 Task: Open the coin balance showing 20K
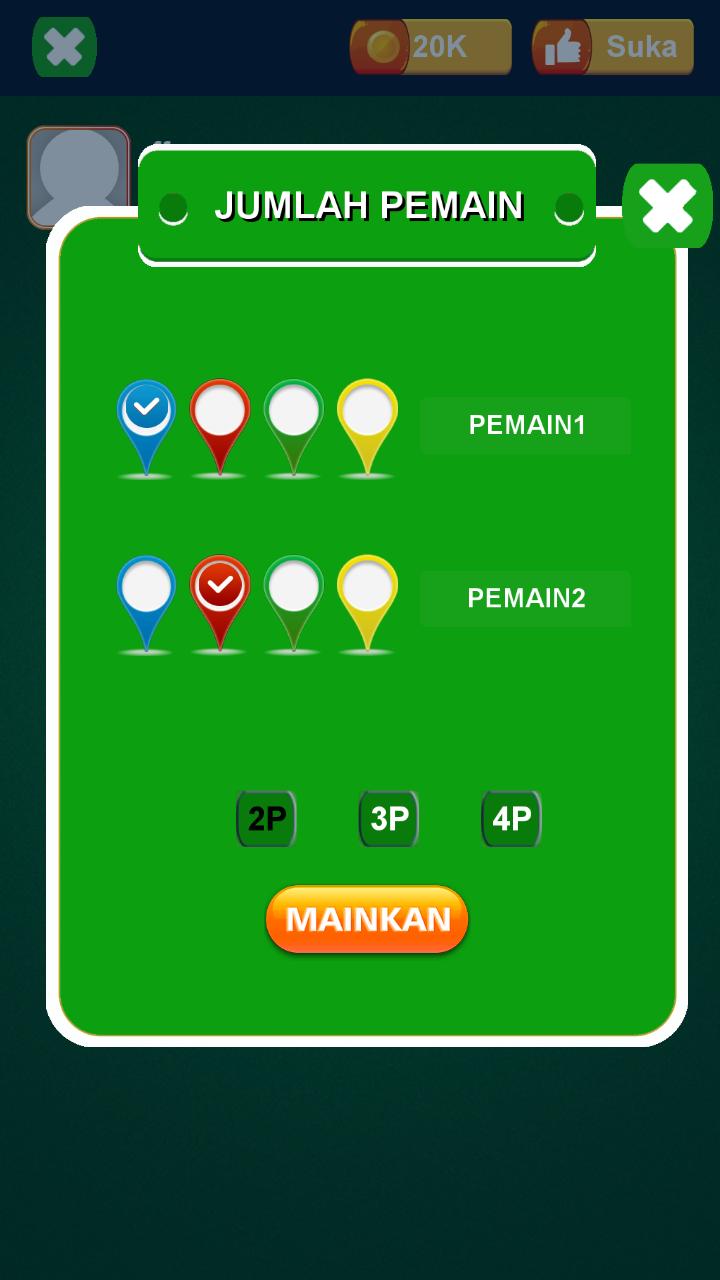(430, 46)
